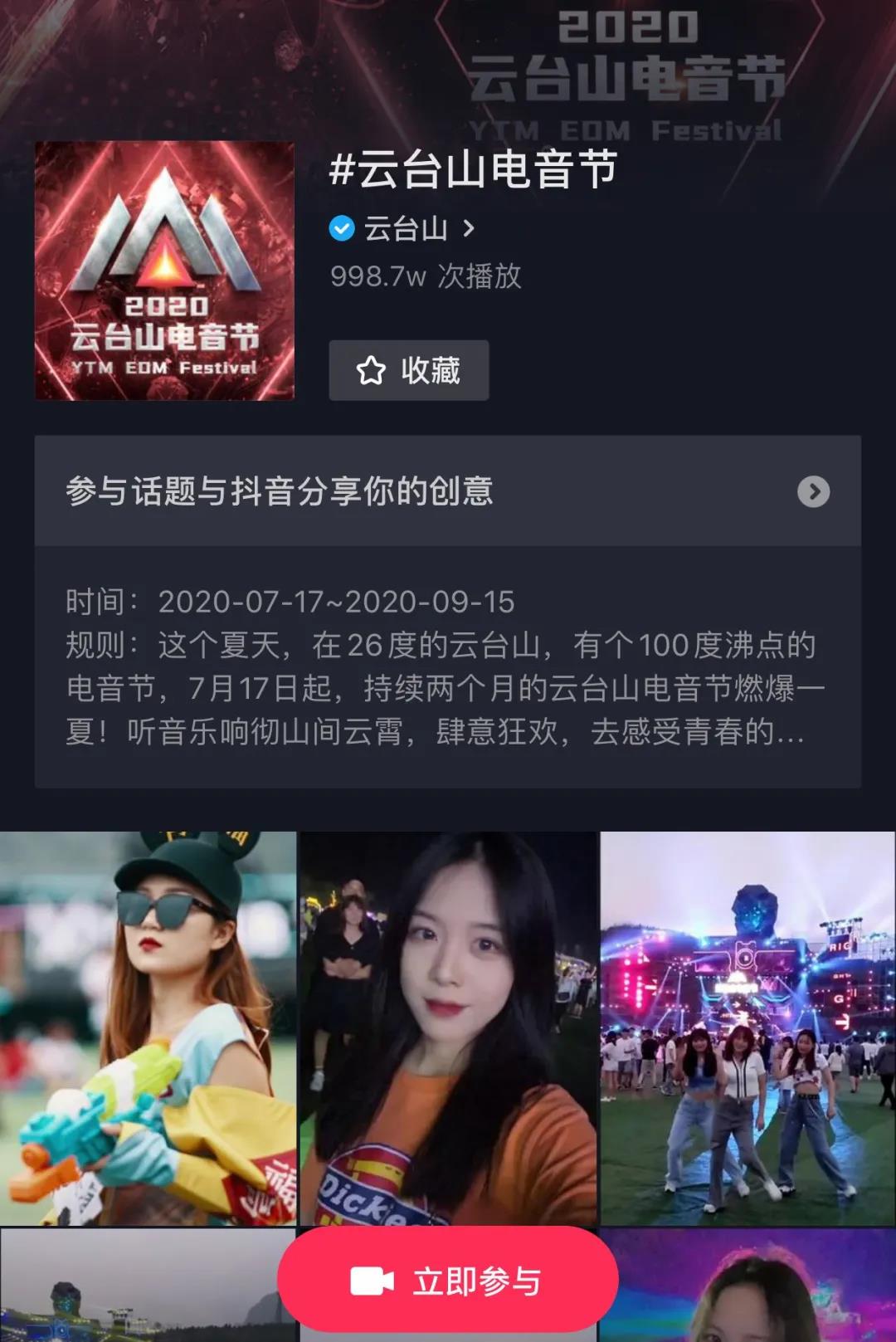Open the 云台山 verified account page
Image resolution: width=896 pixels, height=1342 pixels.
click(x=403, y=228)
